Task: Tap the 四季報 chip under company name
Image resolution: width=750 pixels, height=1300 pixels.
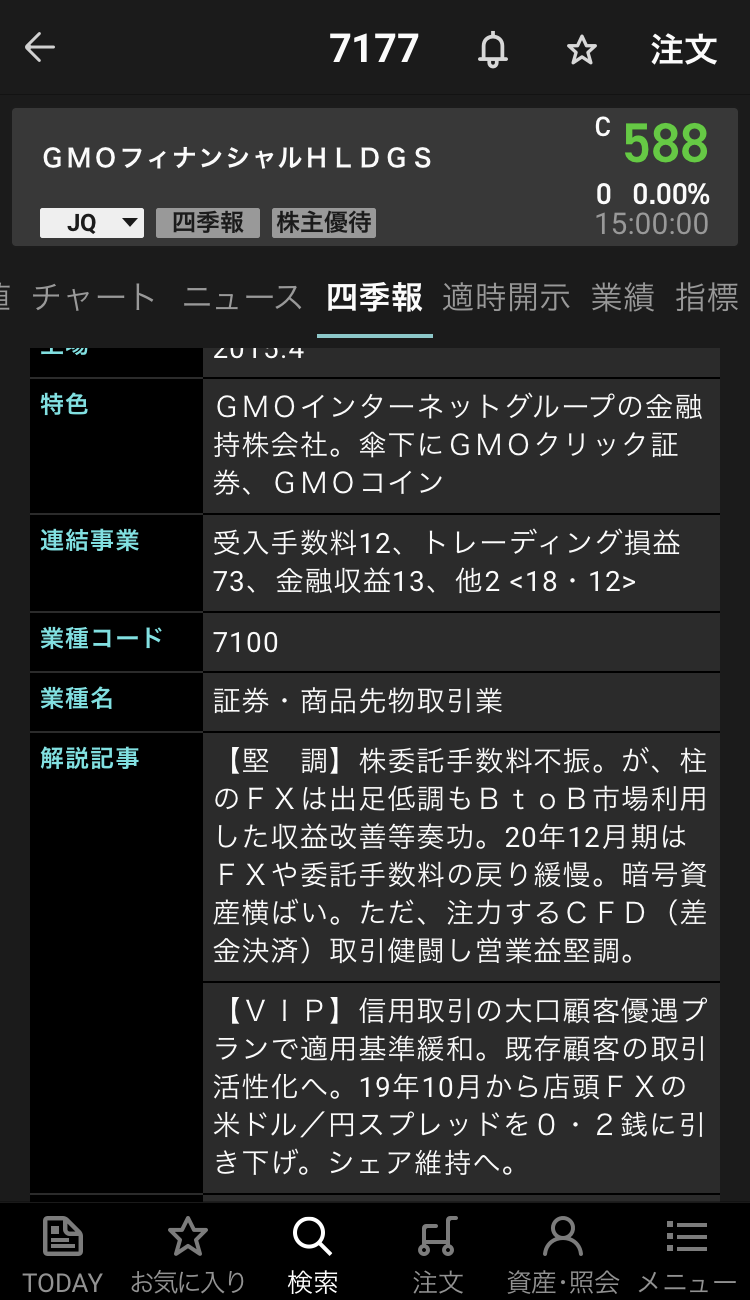Action: point(208,223)
